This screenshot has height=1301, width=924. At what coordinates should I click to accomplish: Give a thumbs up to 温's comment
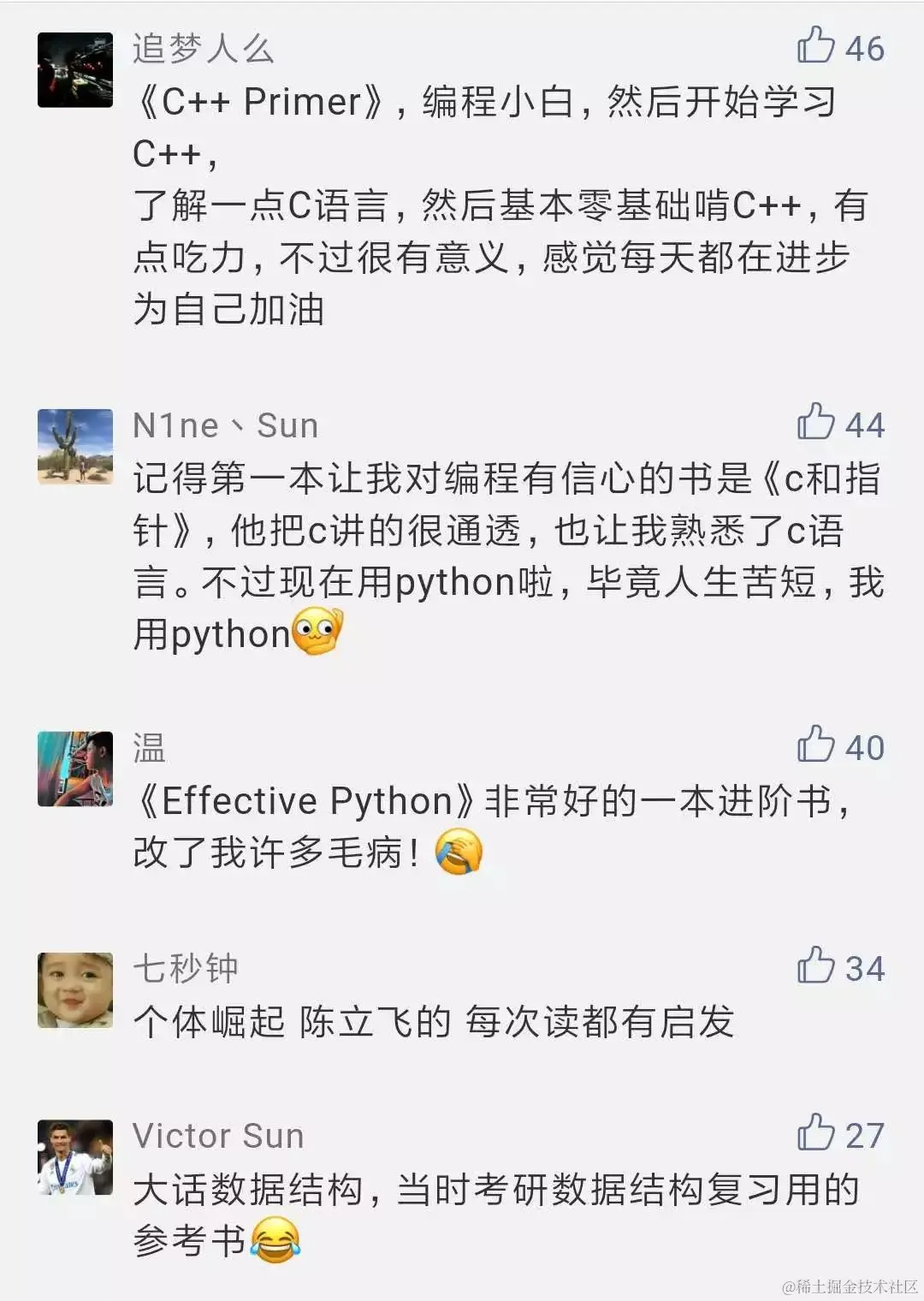click(816, 746)
